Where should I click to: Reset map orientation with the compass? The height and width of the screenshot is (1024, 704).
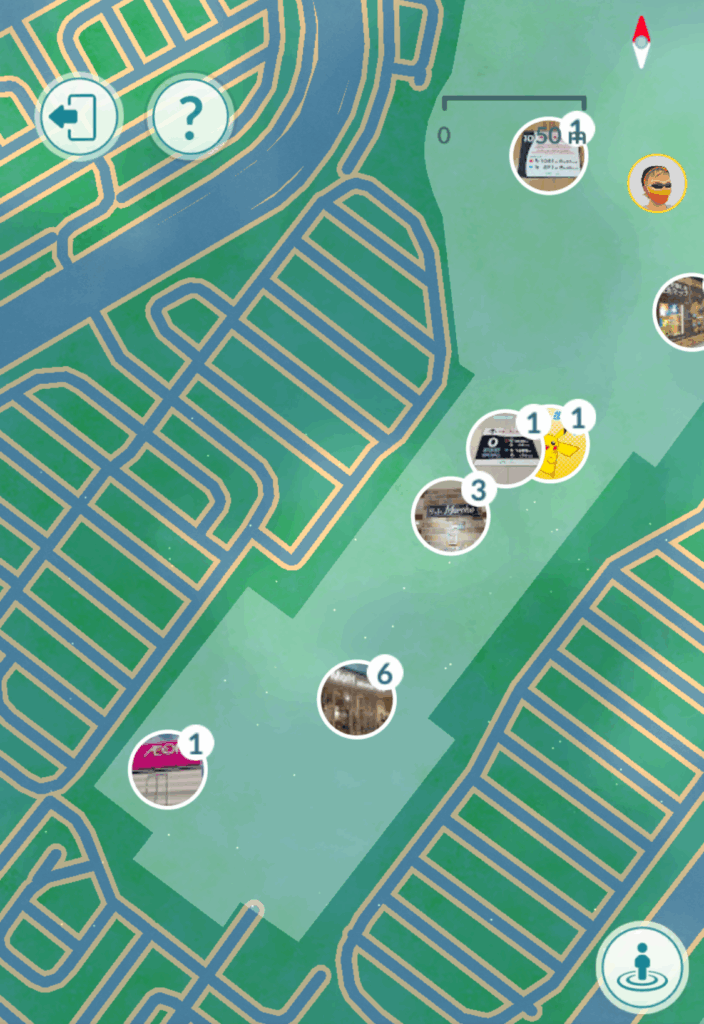[641, 42]
